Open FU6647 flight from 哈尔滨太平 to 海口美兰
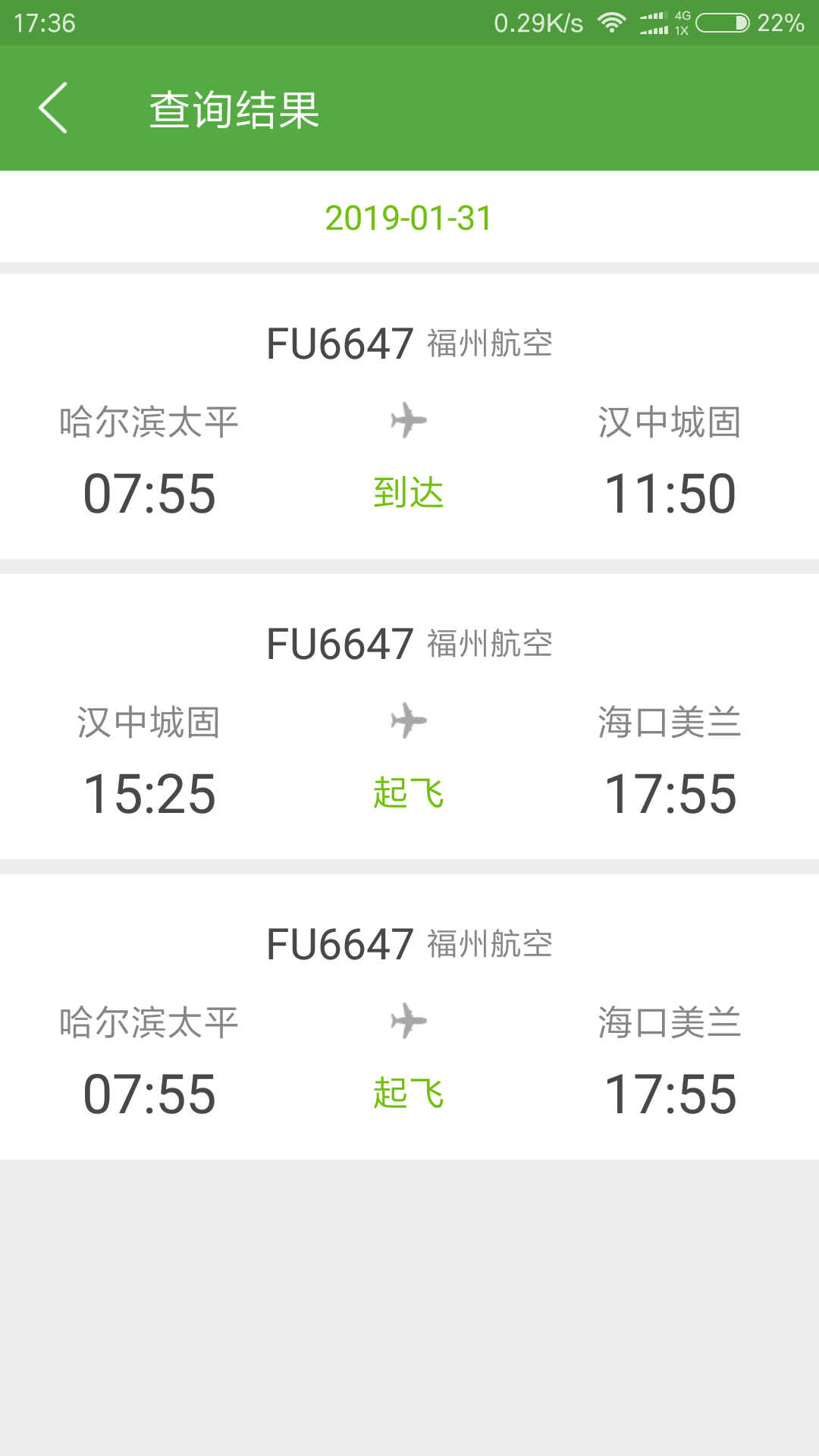 coord(409,1017)
